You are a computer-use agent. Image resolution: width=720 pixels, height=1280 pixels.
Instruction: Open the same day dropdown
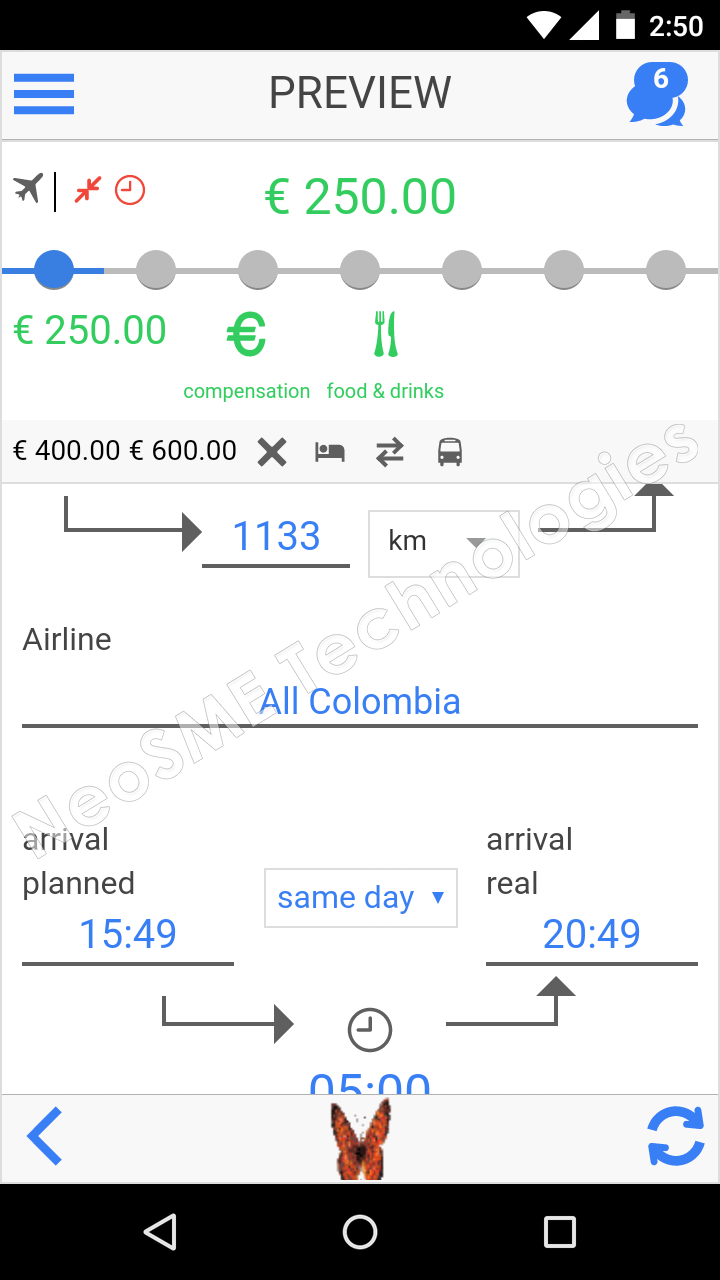(x=360, y=898)
